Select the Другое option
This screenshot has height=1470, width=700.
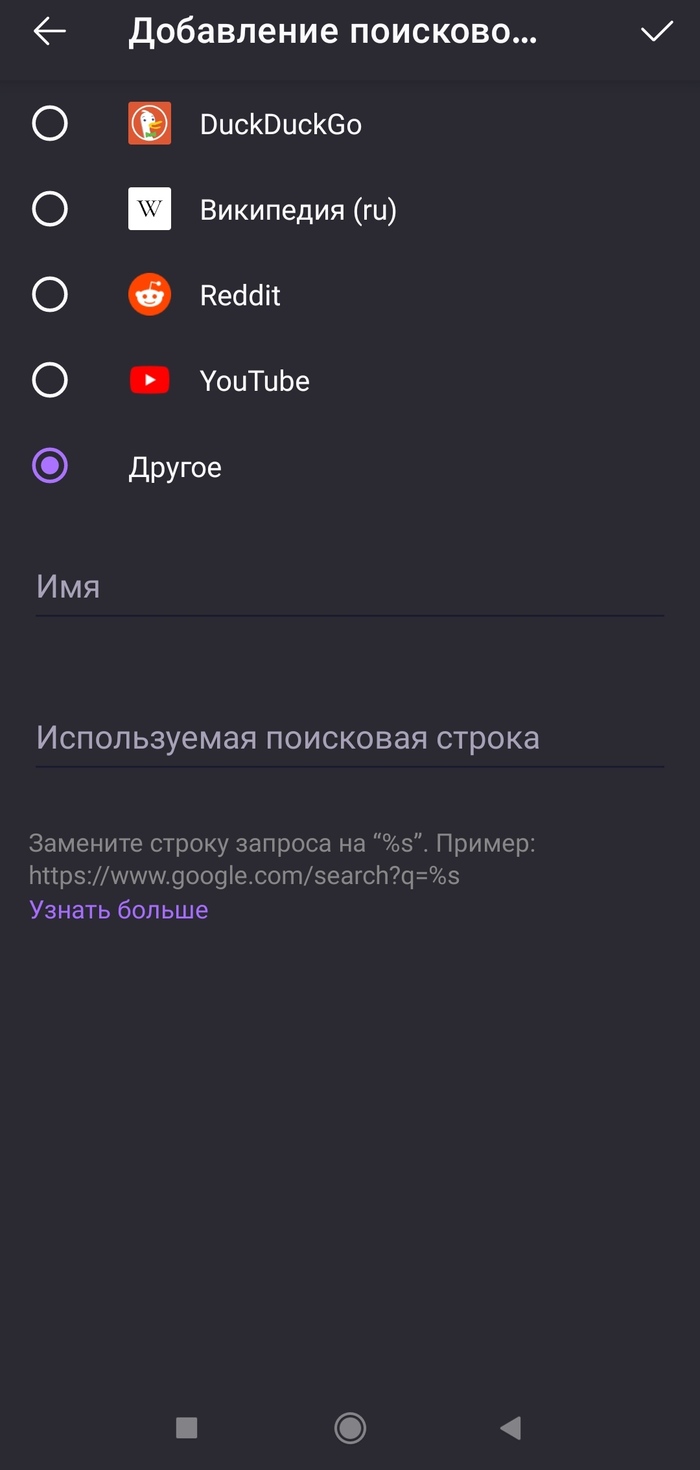(x=50, y=466)
